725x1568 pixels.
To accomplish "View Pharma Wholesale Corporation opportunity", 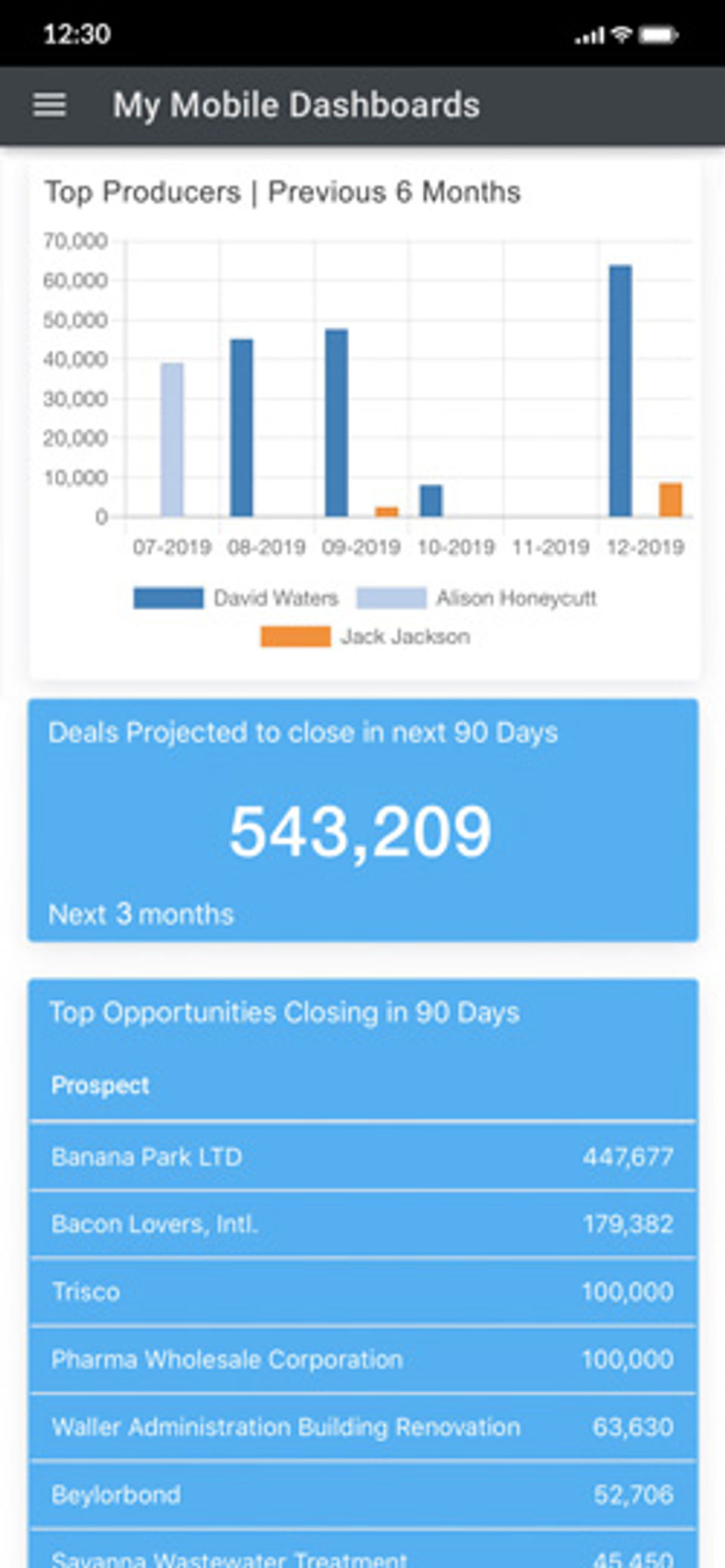I will 362,1360.
